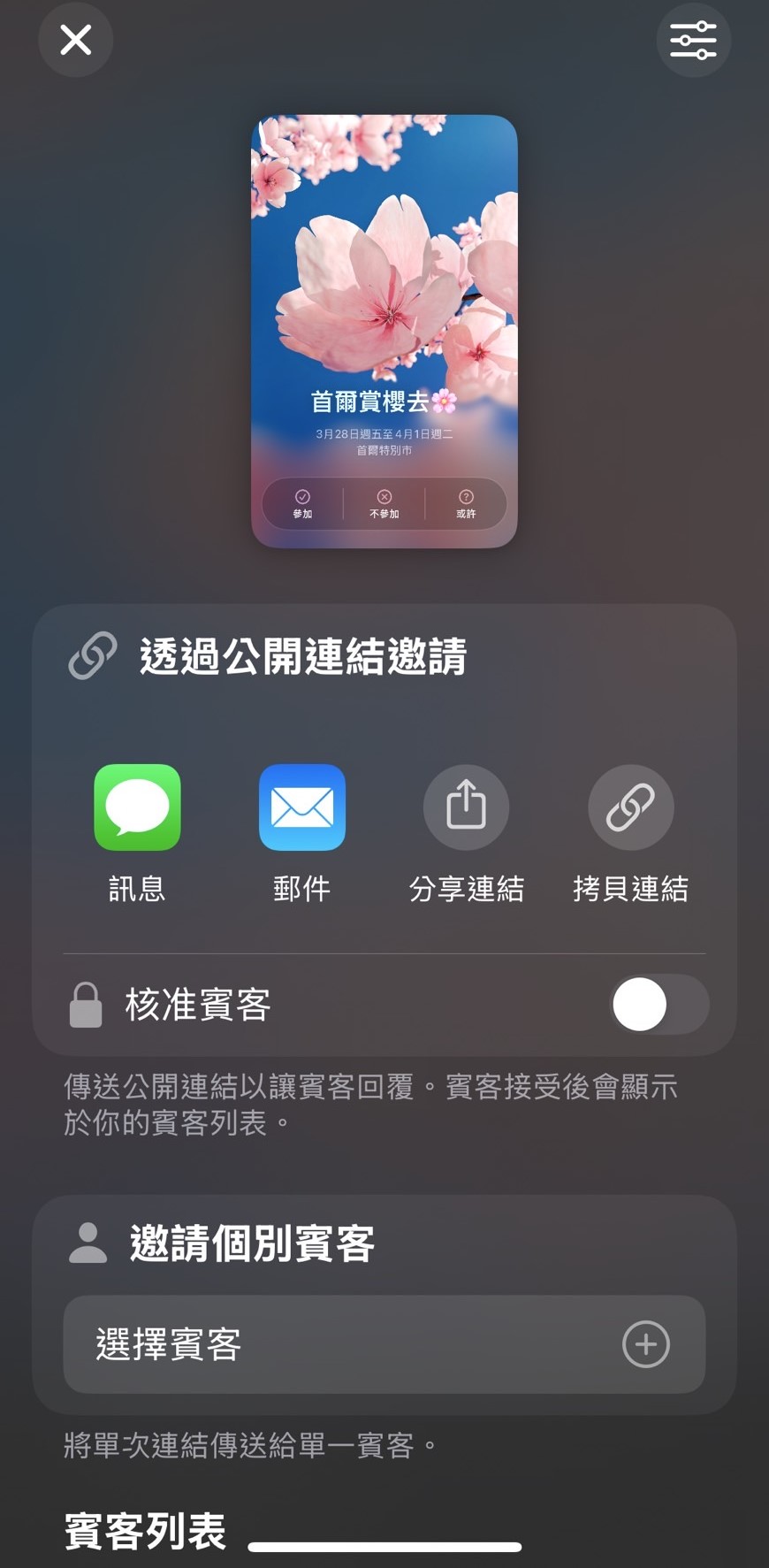Open the event settings sliders icon
Viewport: 769px width, 1568px height.
coord(693,40)
